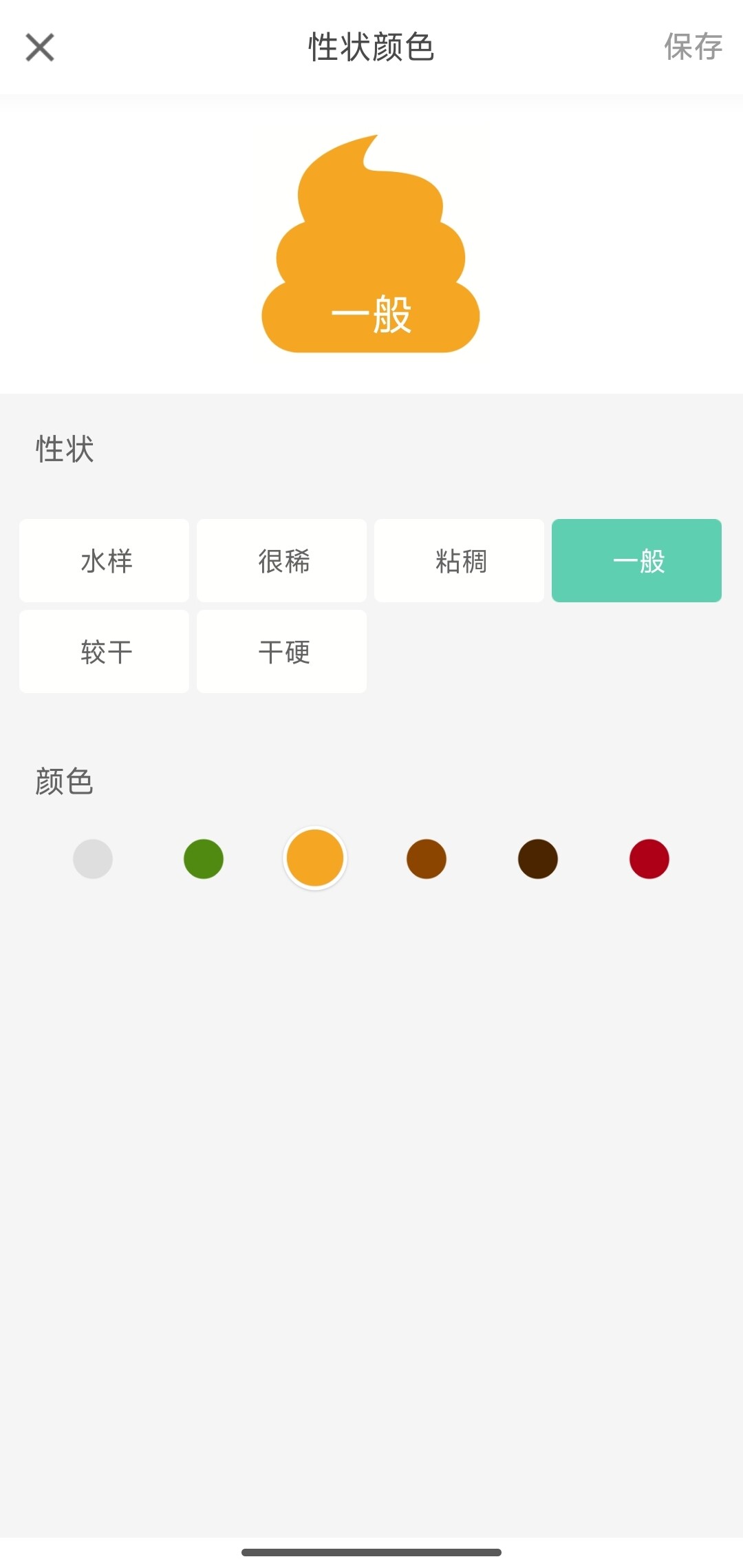
Task: Select the red color swatch
Action: coord(649,859)
